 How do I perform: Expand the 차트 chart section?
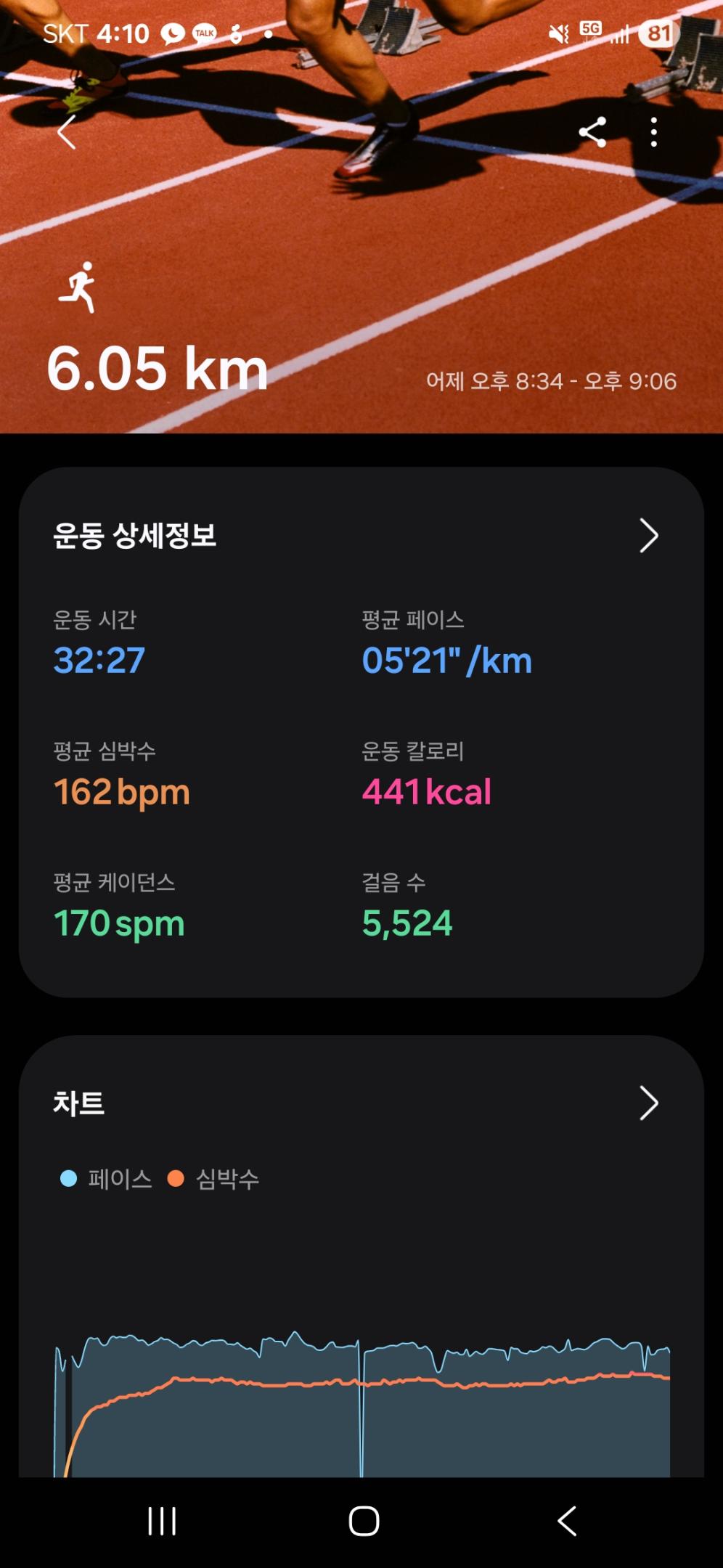click(648, 1103)
